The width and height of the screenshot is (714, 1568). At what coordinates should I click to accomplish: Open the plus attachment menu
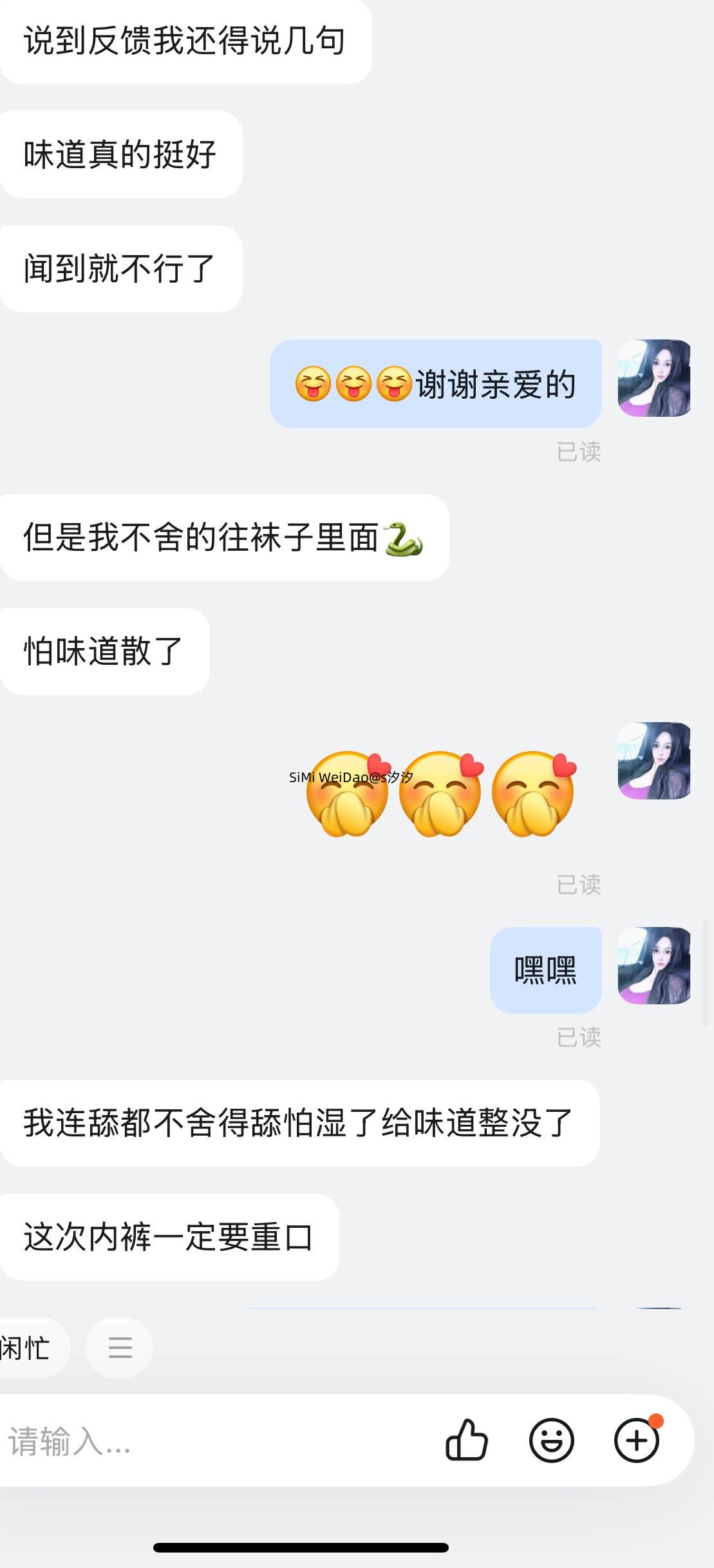coord(637,1440)
